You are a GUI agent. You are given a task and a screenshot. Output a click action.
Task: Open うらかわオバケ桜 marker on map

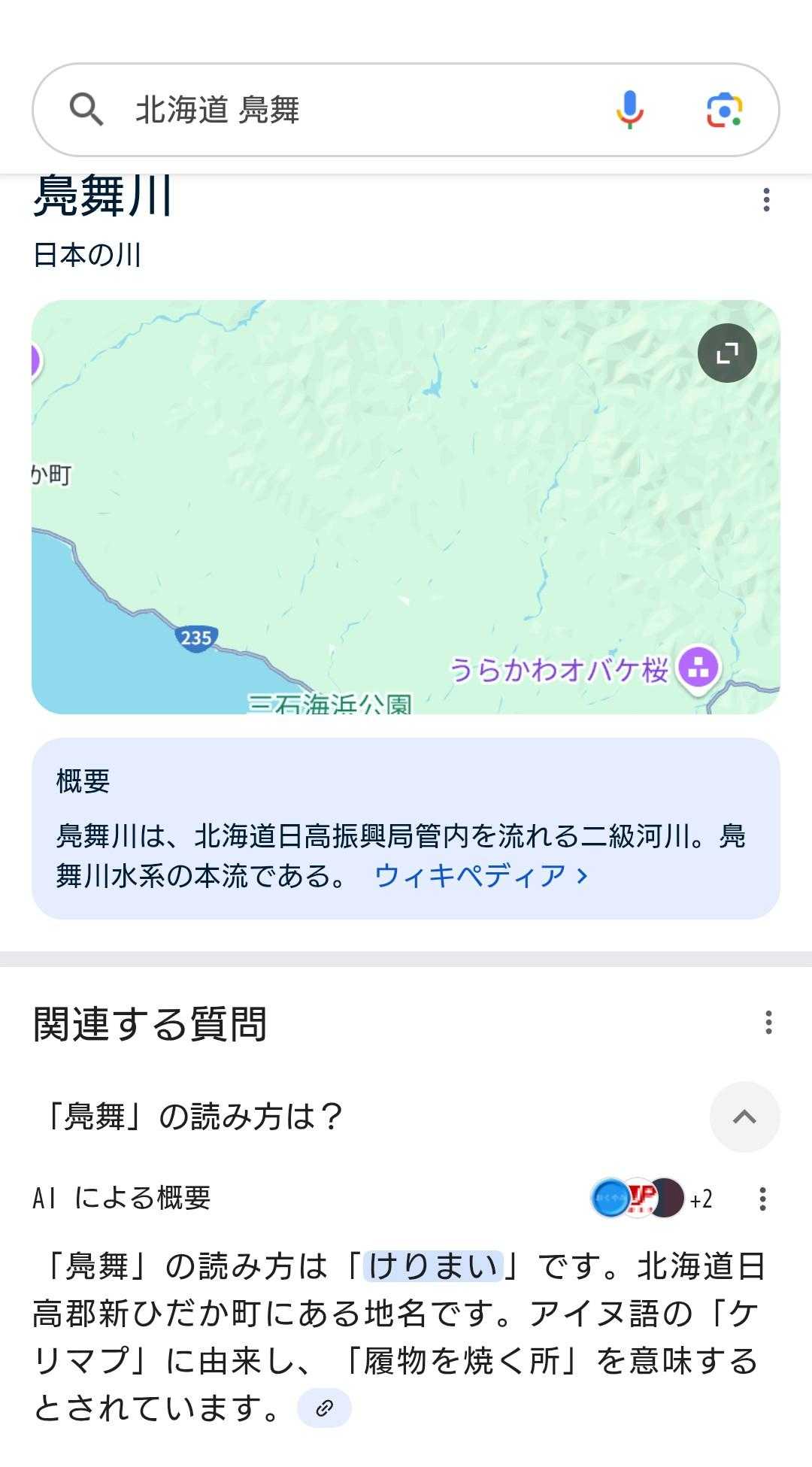tap(698, 667)
